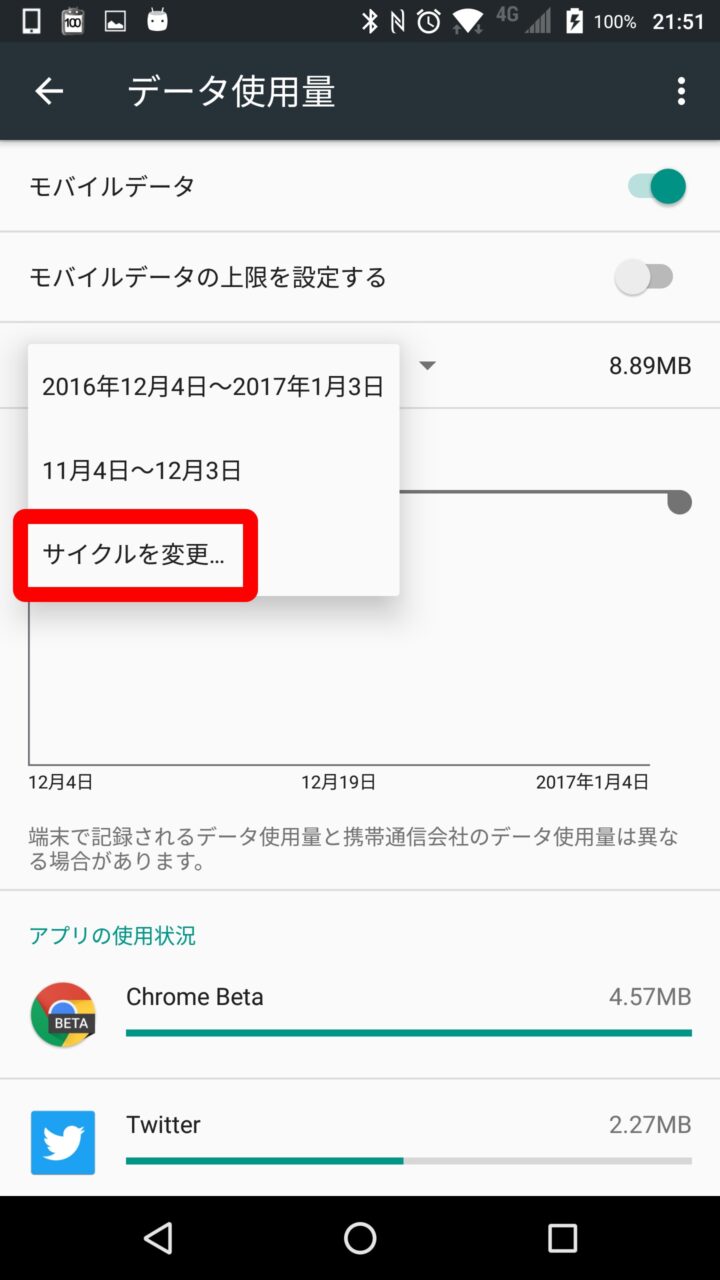View Twitter data usage details
Viewport: 720px width, 1280px height.
tap(360, 1141)
